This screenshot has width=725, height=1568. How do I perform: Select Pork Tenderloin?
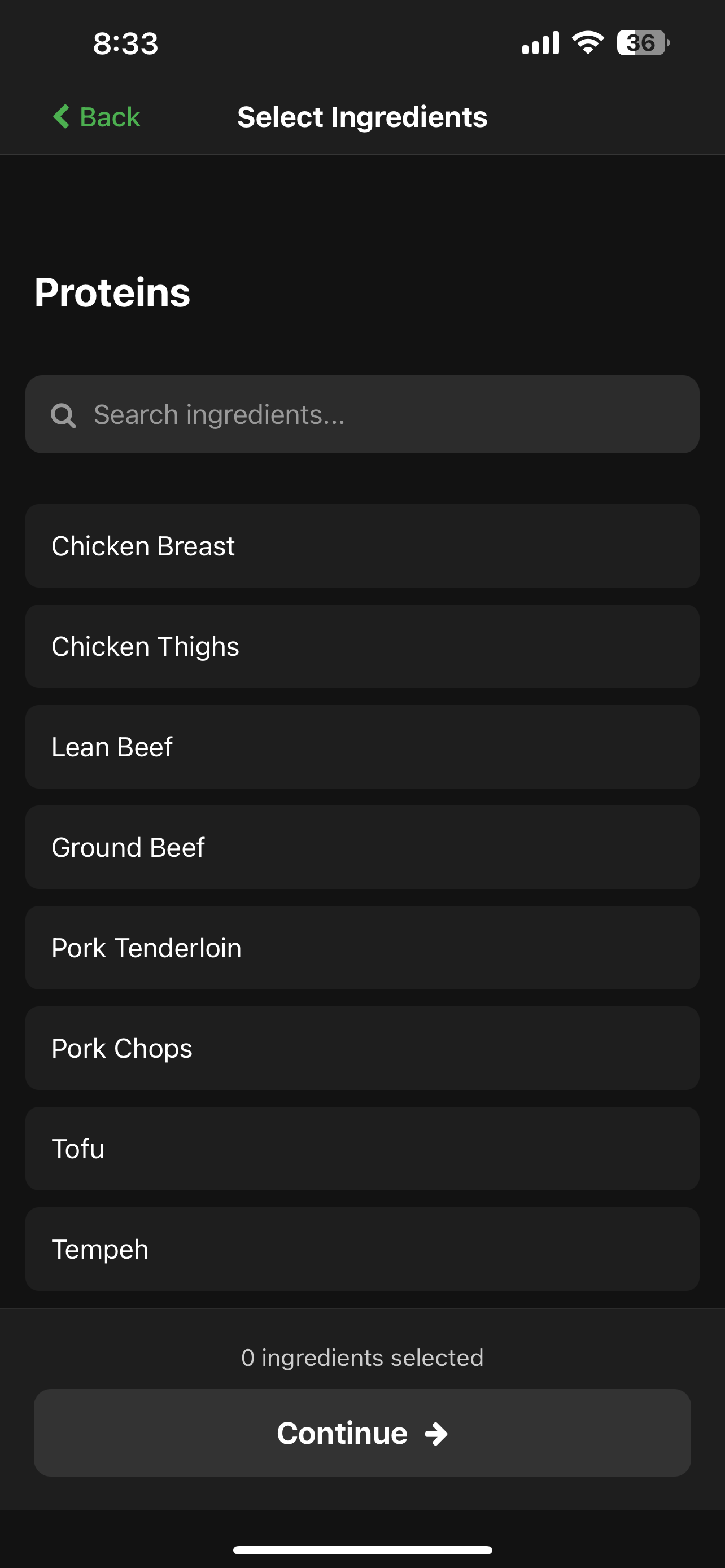(362, 948)
